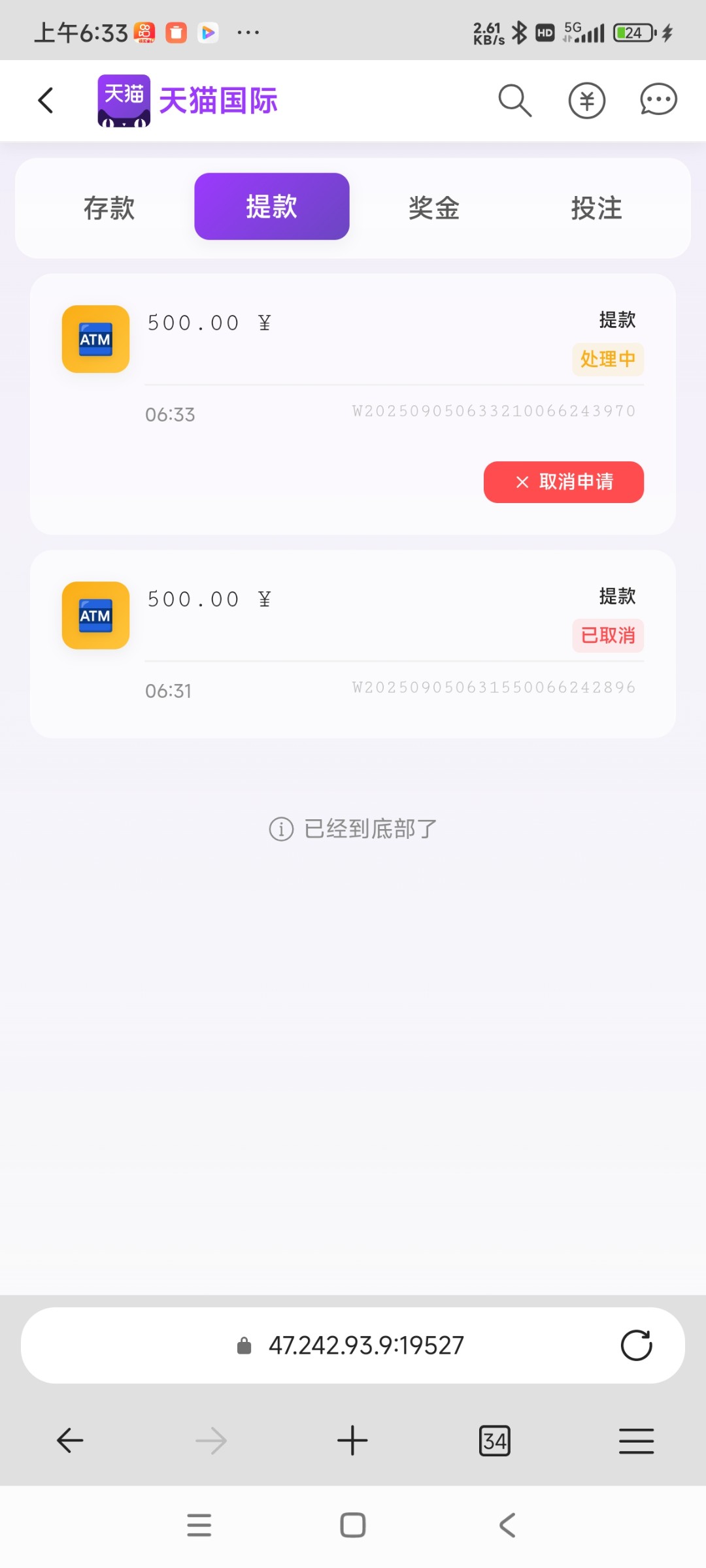This screenshot has height=1568, width=706.
Task: Open the search magnifier icon
Action: (514, 101)
